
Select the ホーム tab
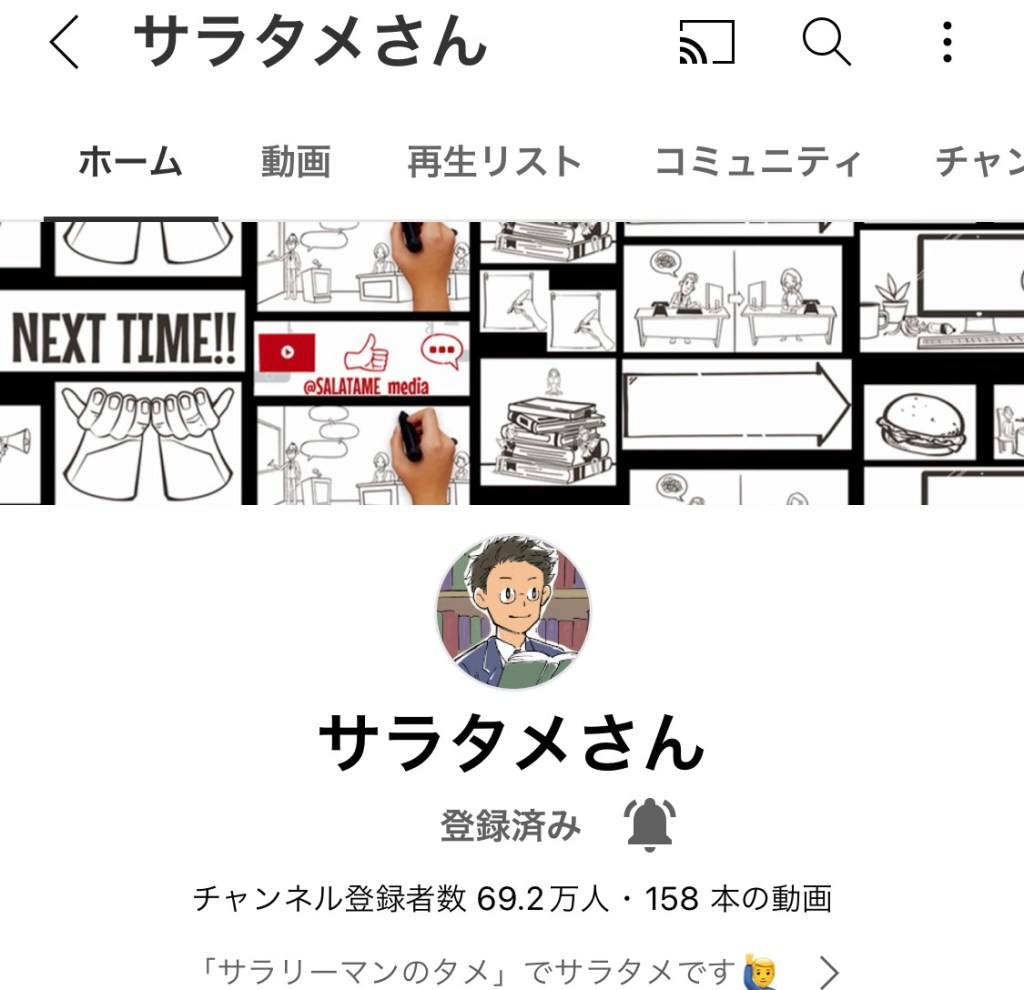point(131,162)
